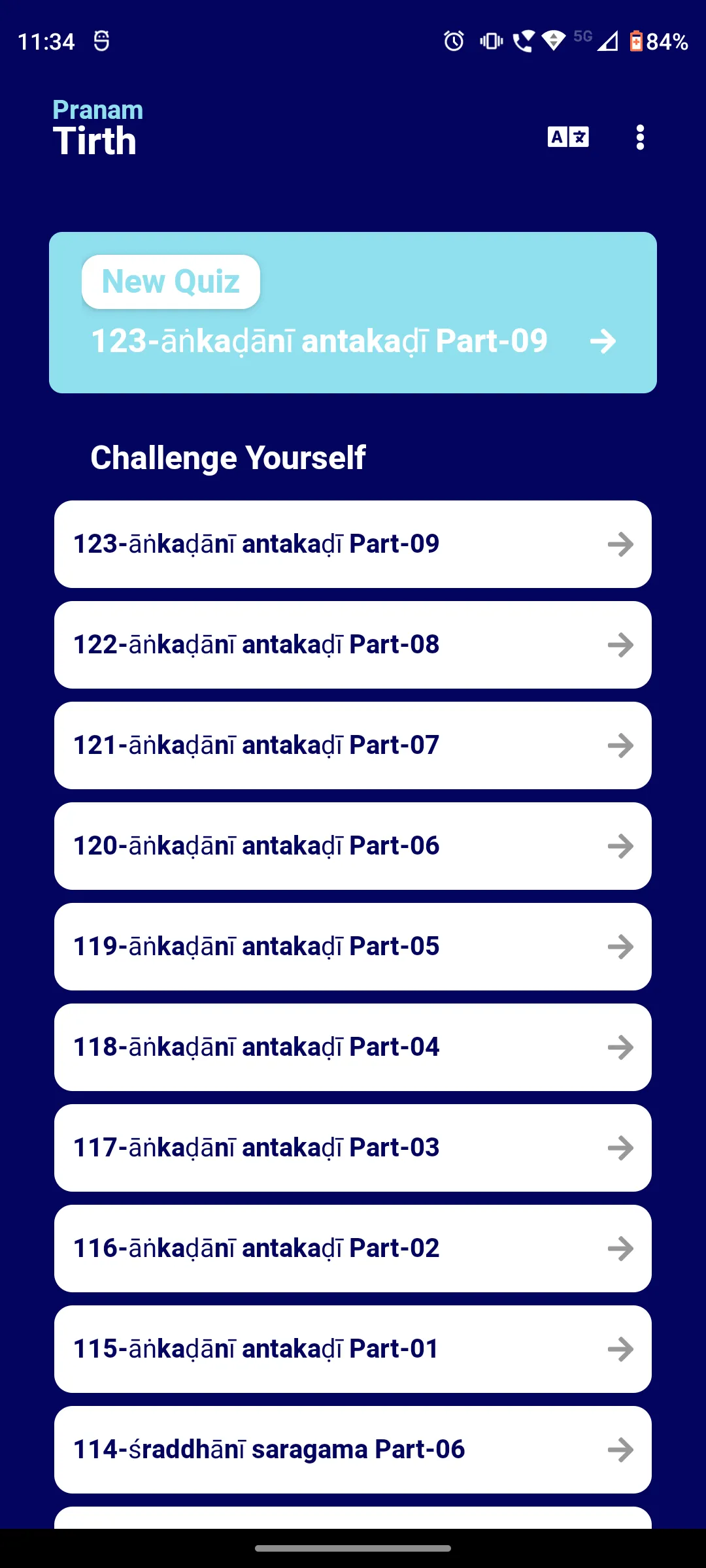Choose quiz 118 antakaḍī Part-04
Image resolution: width=706 pixels, height=1568 pixels.
coord(353,1047)
